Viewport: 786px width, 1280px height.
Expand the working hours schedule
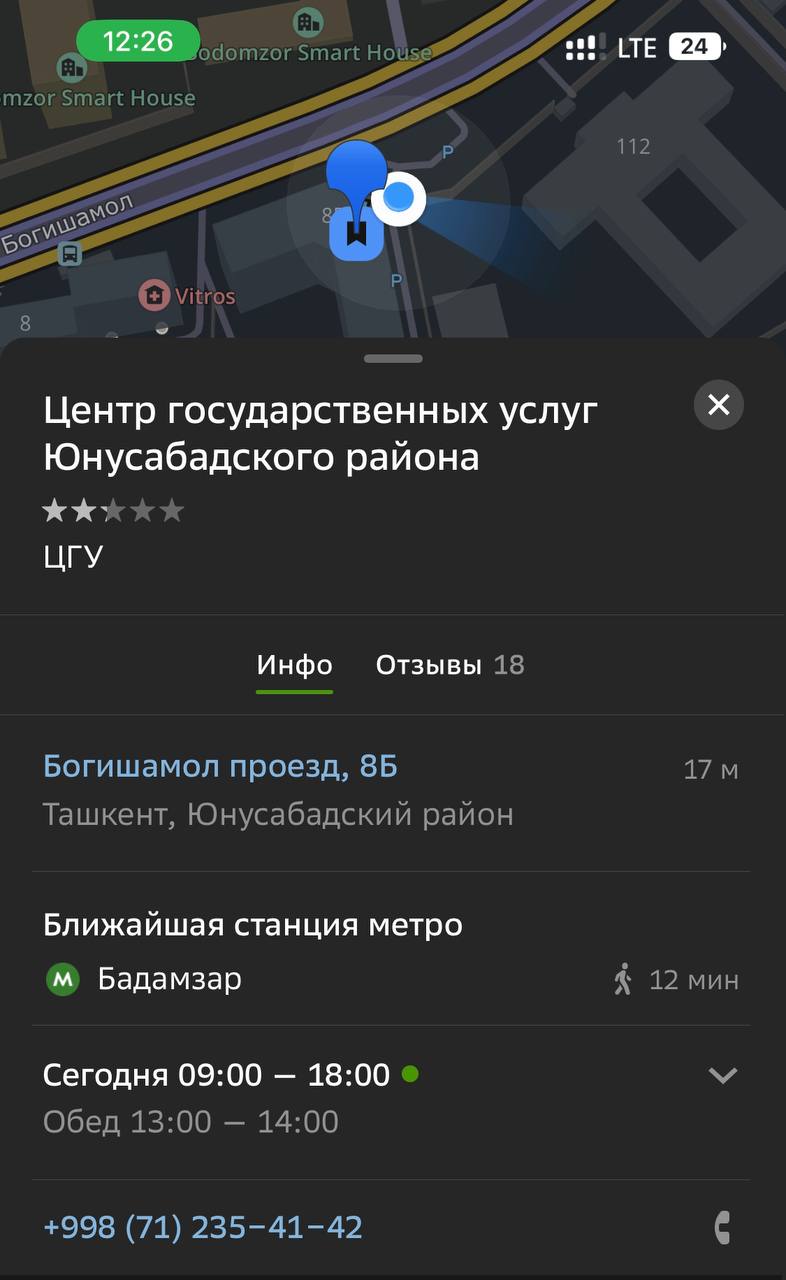(722, 1076)
